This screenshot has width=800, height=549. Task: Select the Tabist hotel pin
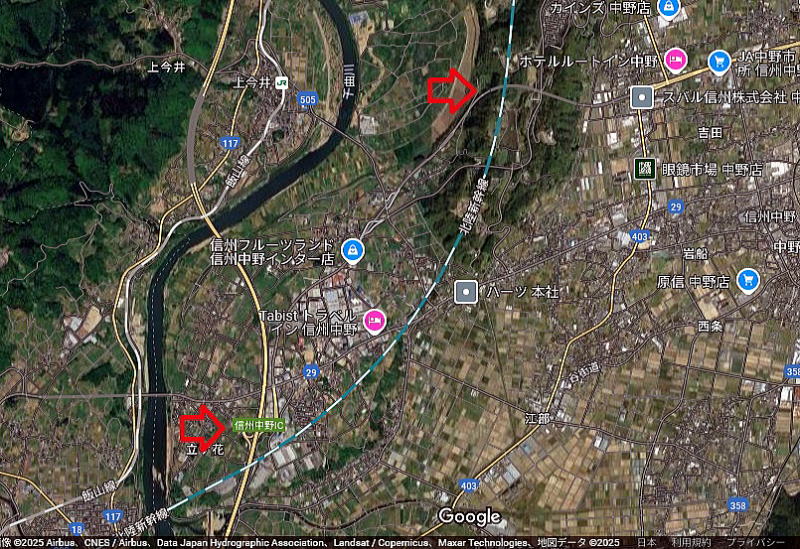pos(375,320)
